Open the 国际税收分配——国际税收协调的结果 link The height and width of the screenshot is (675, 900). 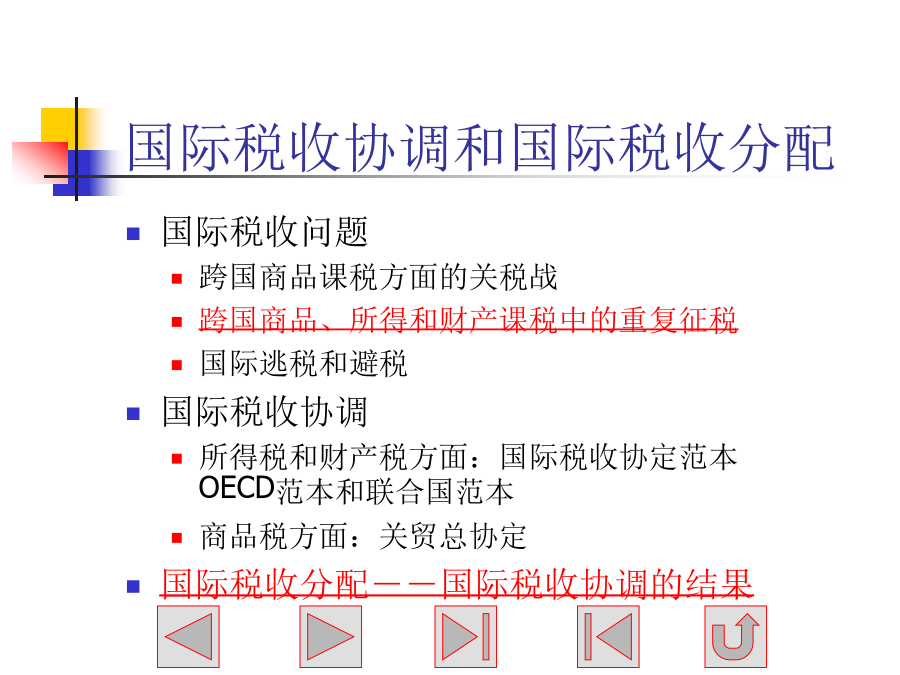tap(457, 584)
